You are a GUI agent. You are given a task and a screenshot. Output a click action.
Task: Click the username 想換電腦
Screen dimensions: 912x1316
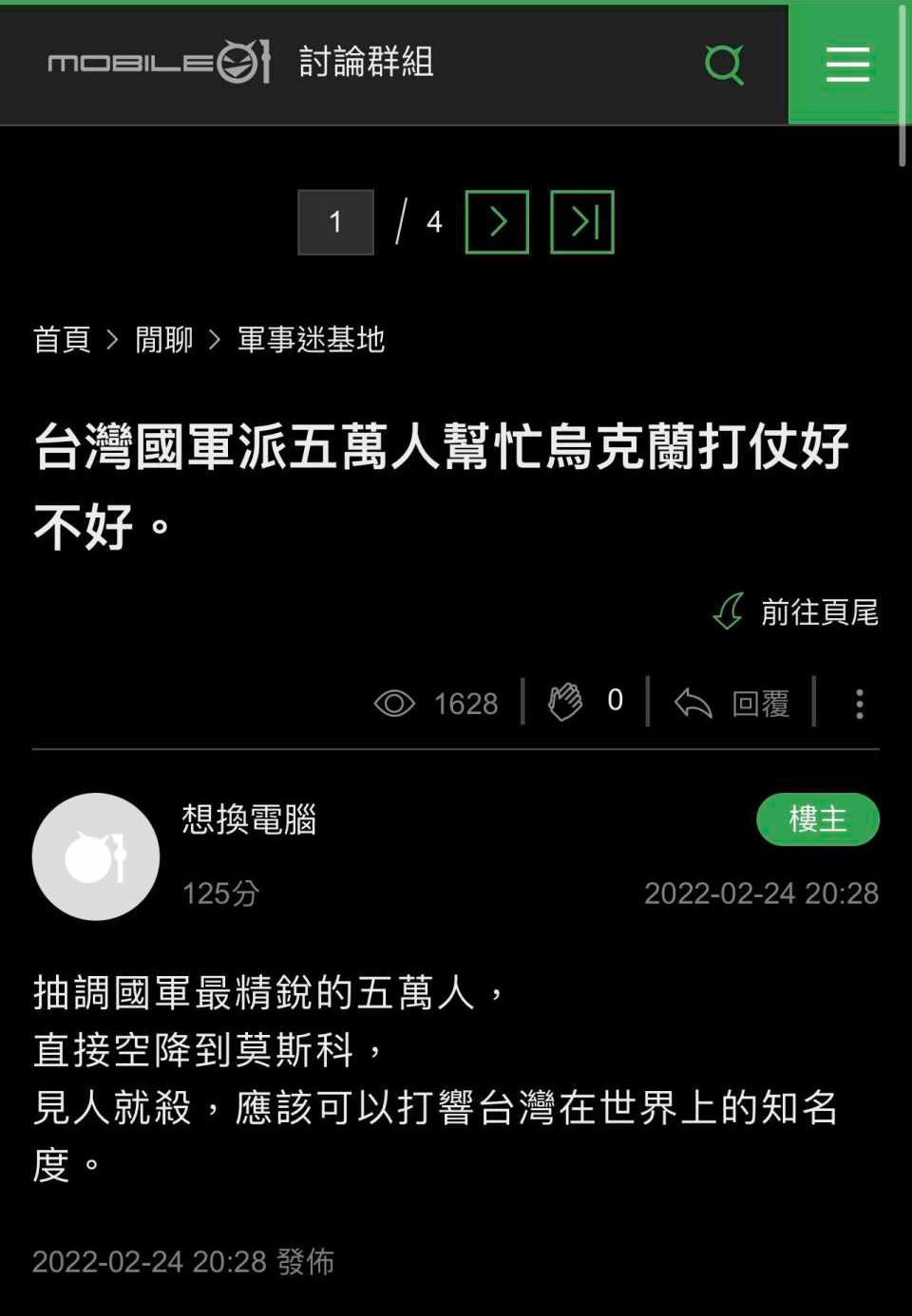tap(249, 821)
